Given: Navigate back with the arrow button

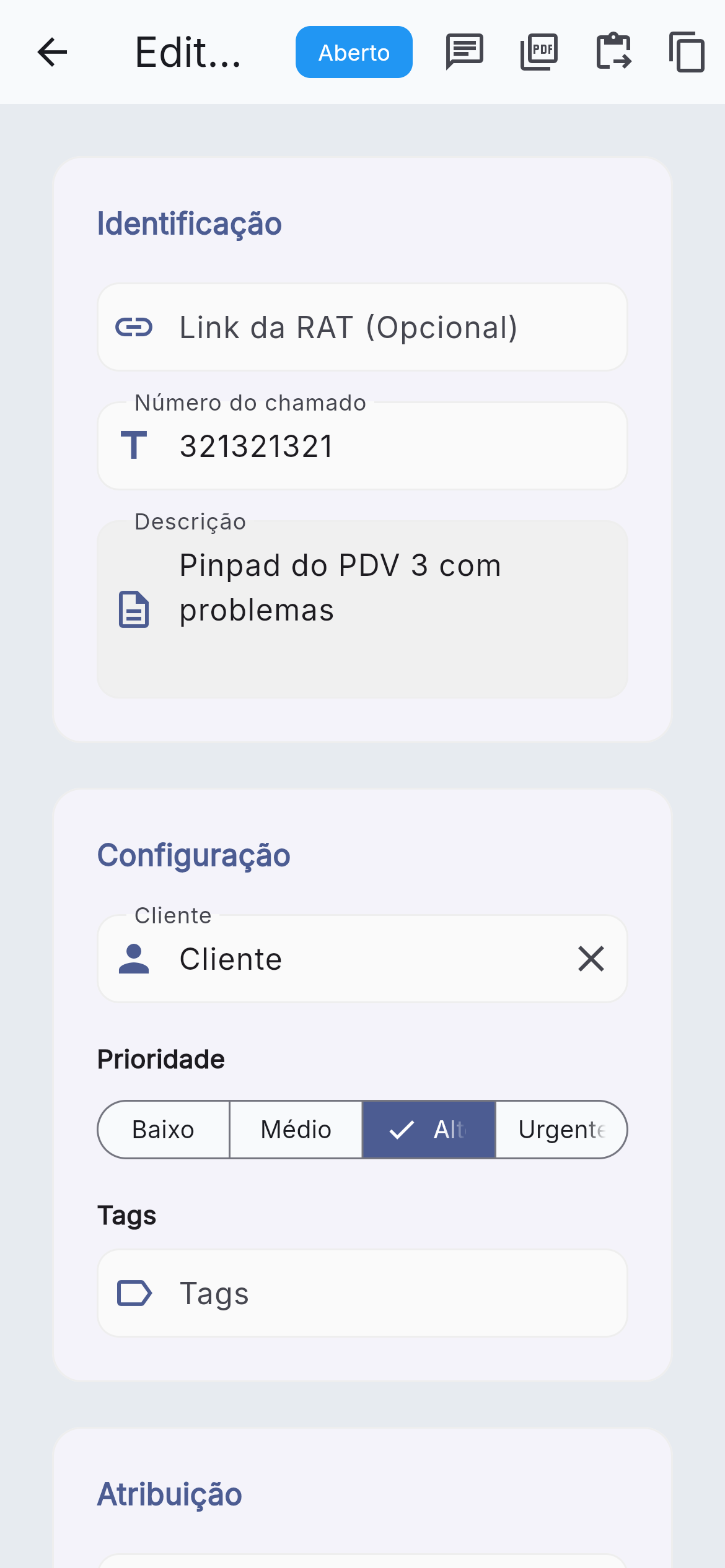Looking at the screenshot, I should 51,52.
